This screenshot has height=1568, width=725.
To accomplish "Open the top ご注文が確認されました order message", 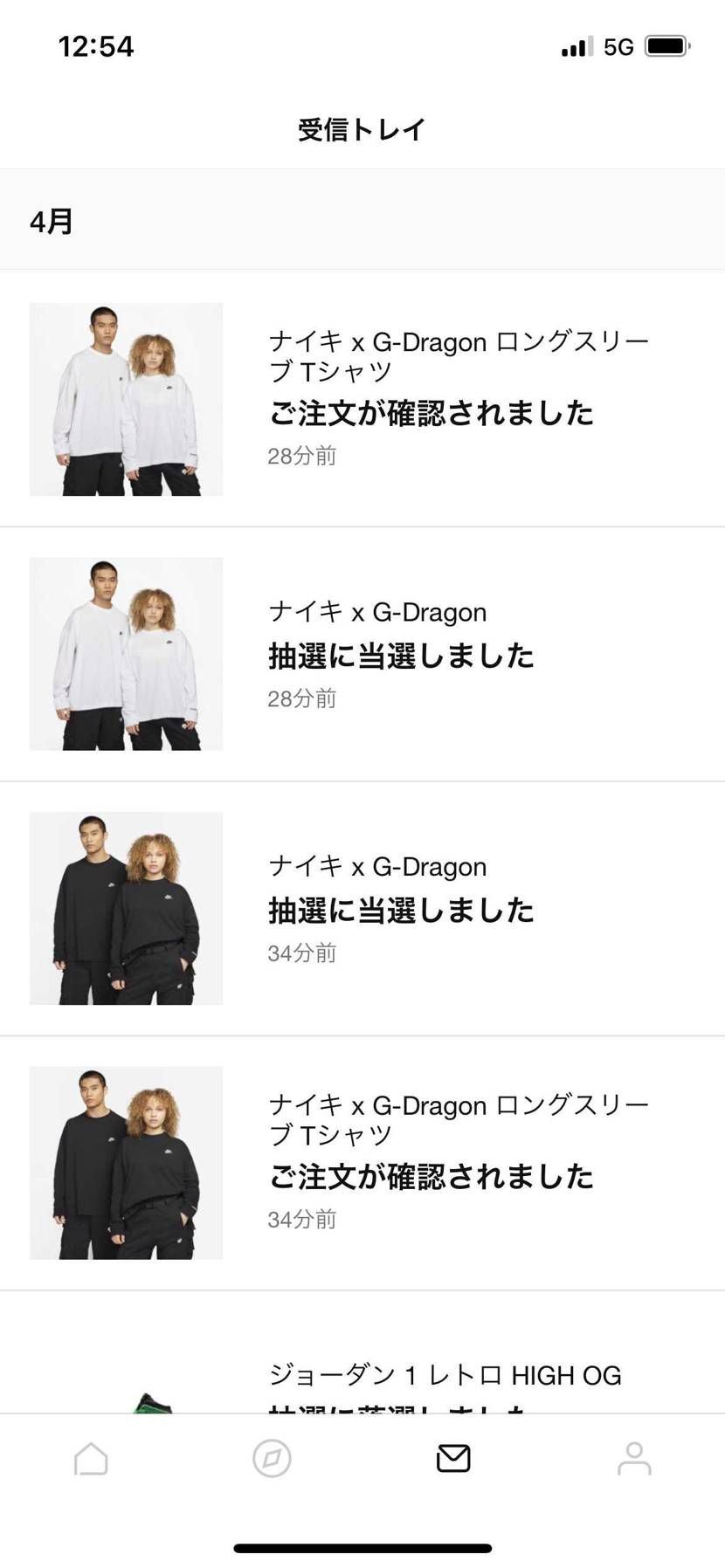I will [x=431, y=412].
